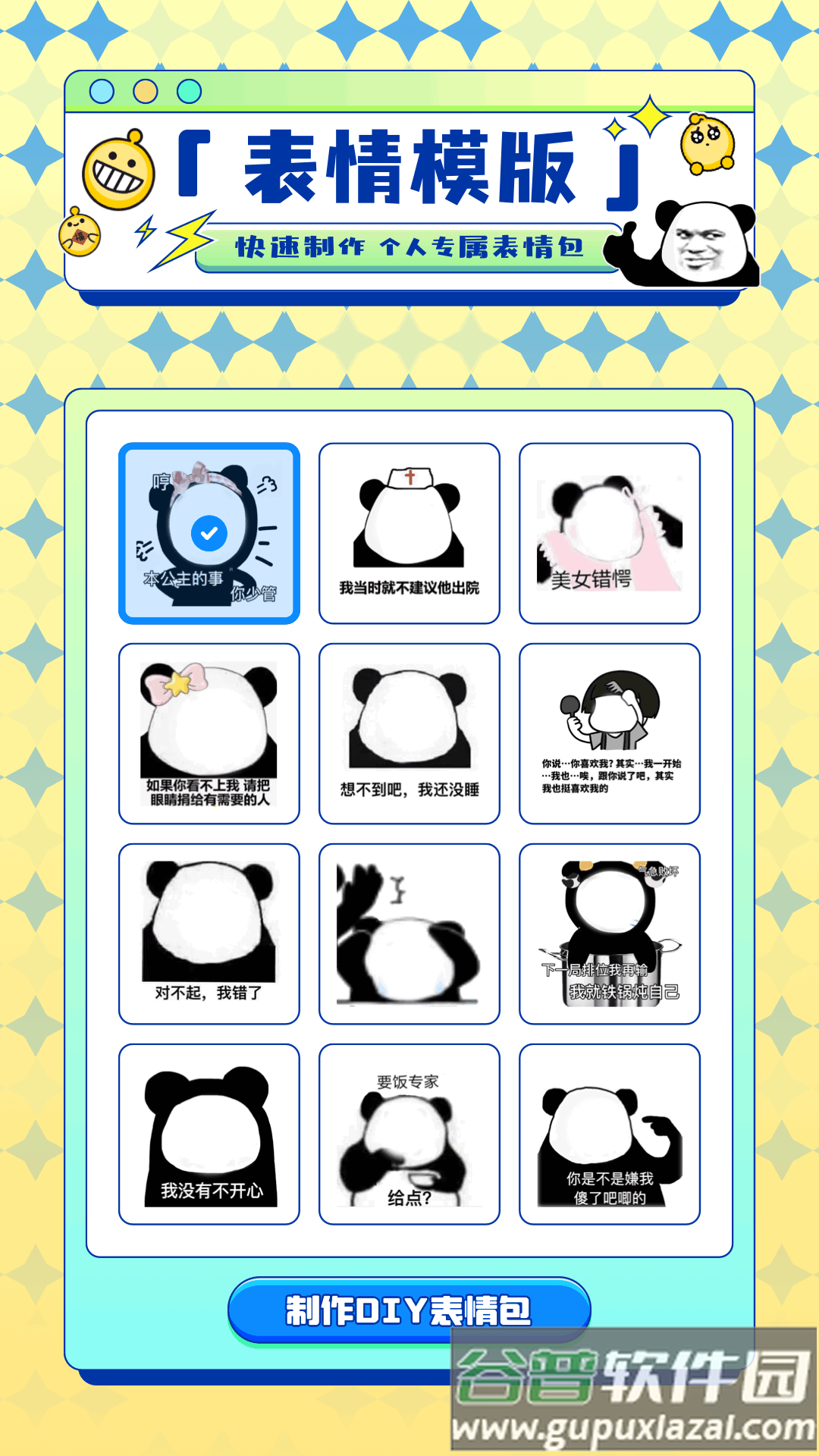Screen dimensions: 819x1456
Task: Select the 如果你看不上我 bow panda template
Action: tap(209, 734)
